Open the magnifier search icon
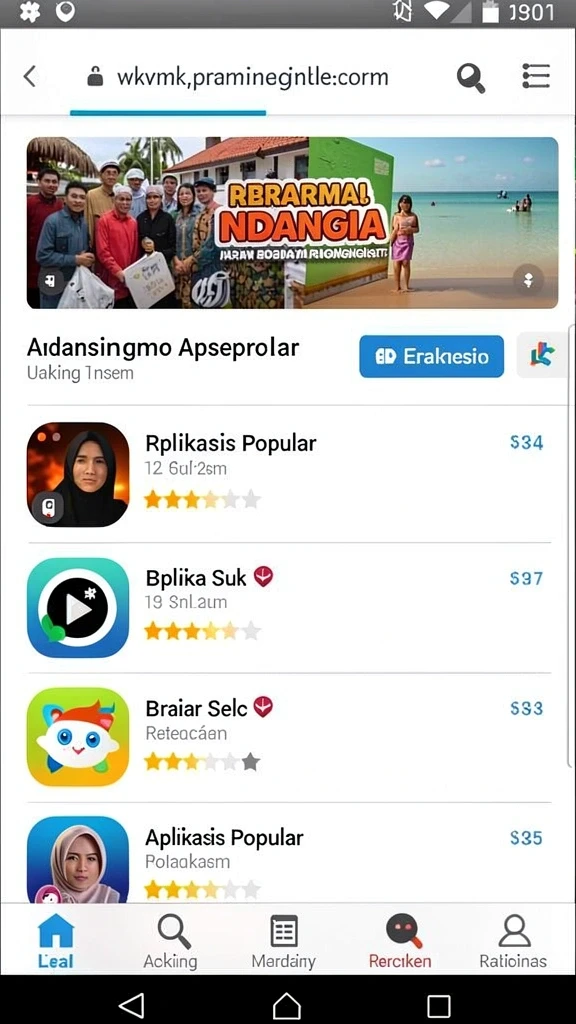The width and height of the screenshot is (576, 1024). click(x=470, y=78)
